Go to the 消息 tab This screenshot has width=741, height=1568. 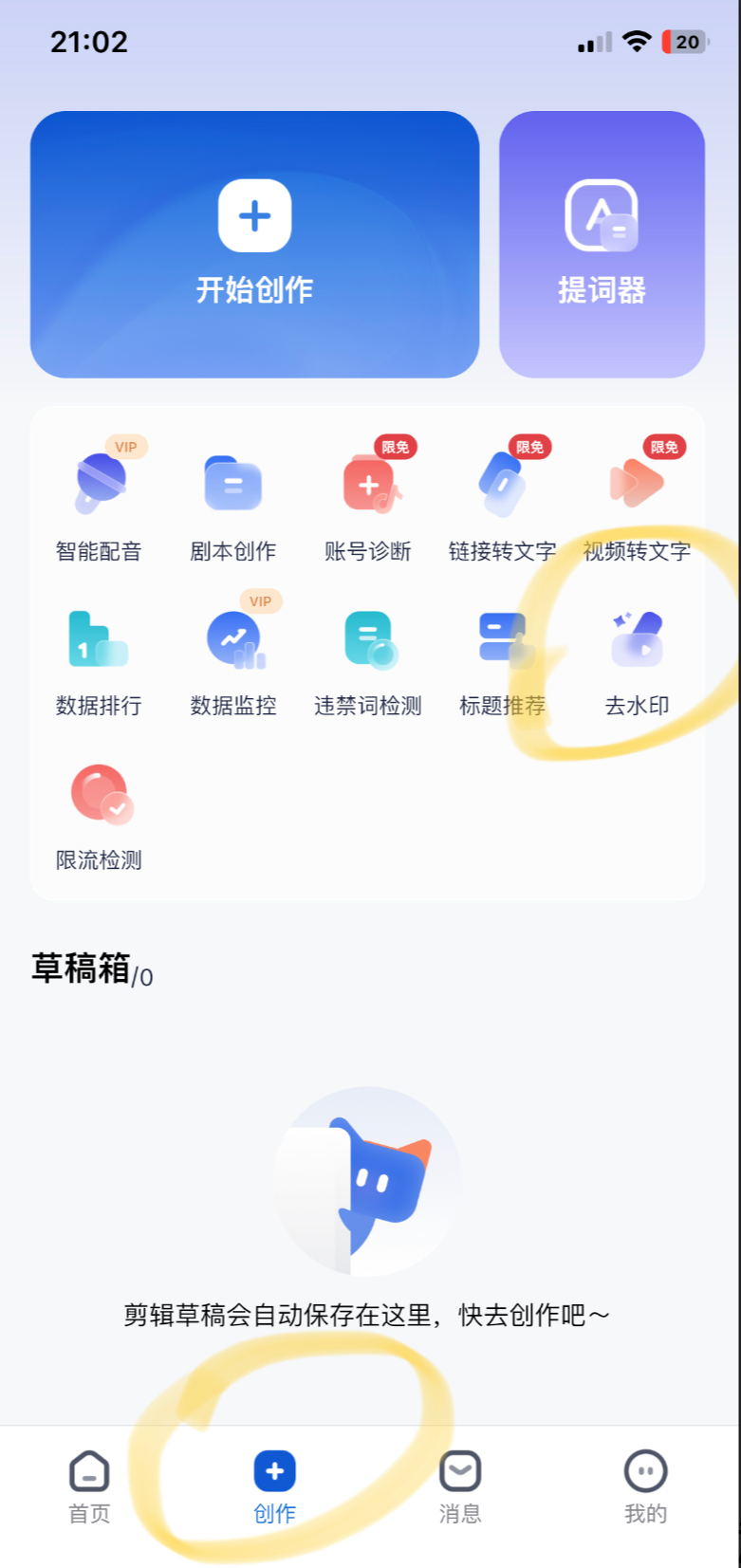[x=460, y=1486]
